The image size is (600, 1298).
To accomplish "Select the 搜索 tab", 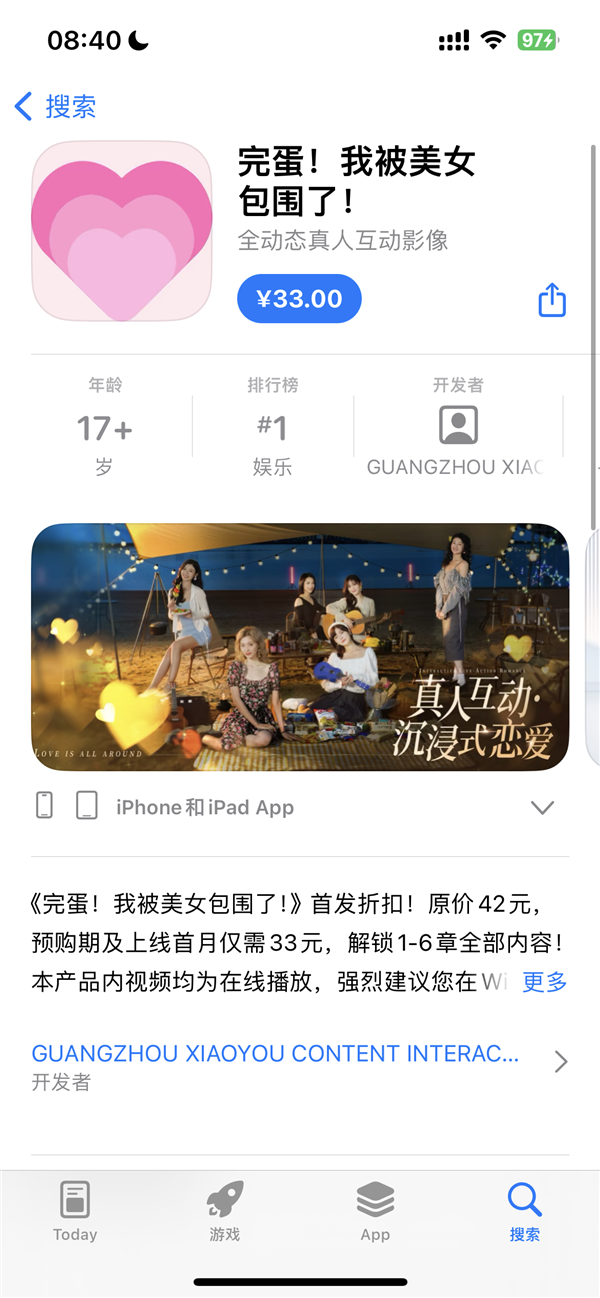I will pos(524,1210).
